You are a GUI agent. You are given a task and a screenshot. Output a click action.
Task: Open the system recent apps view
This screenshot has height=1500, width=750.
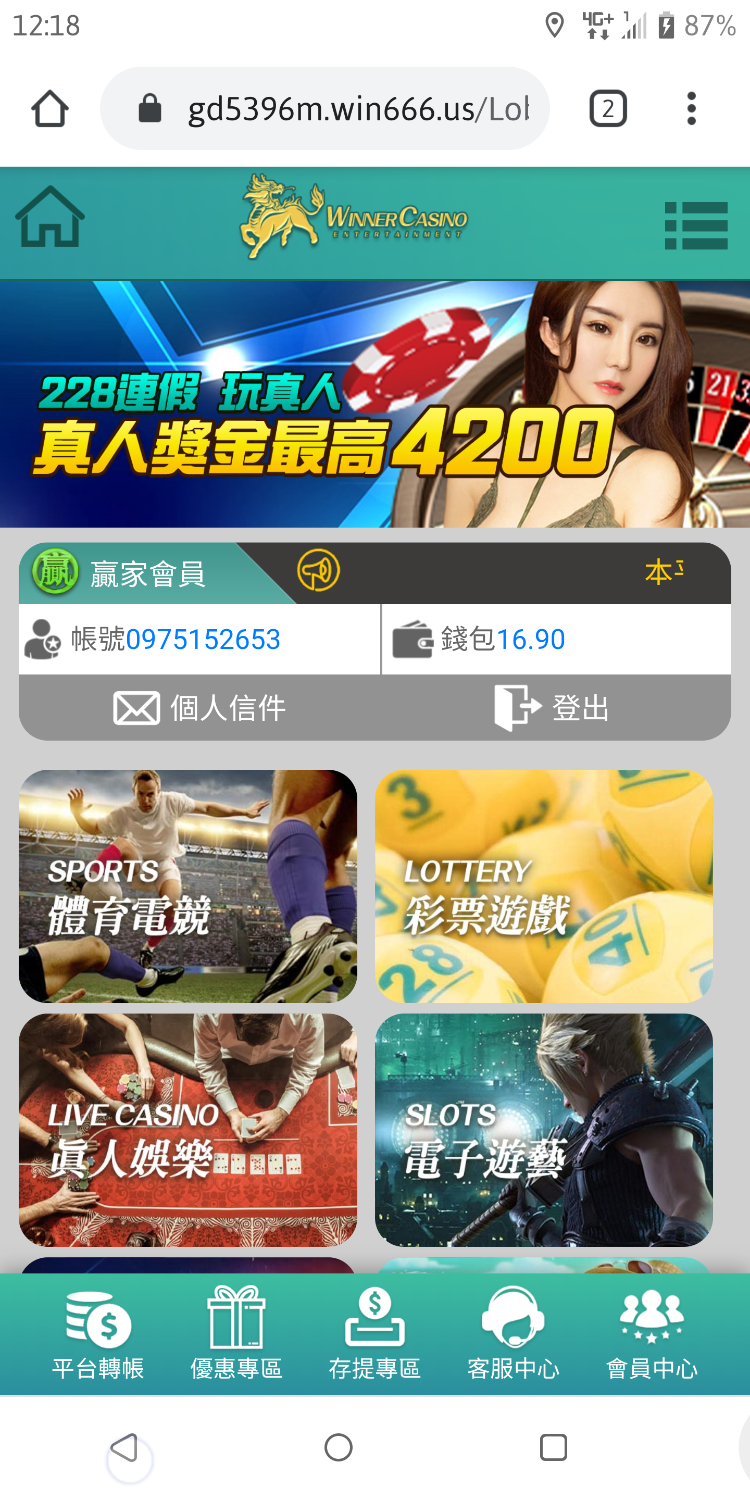553,1447
